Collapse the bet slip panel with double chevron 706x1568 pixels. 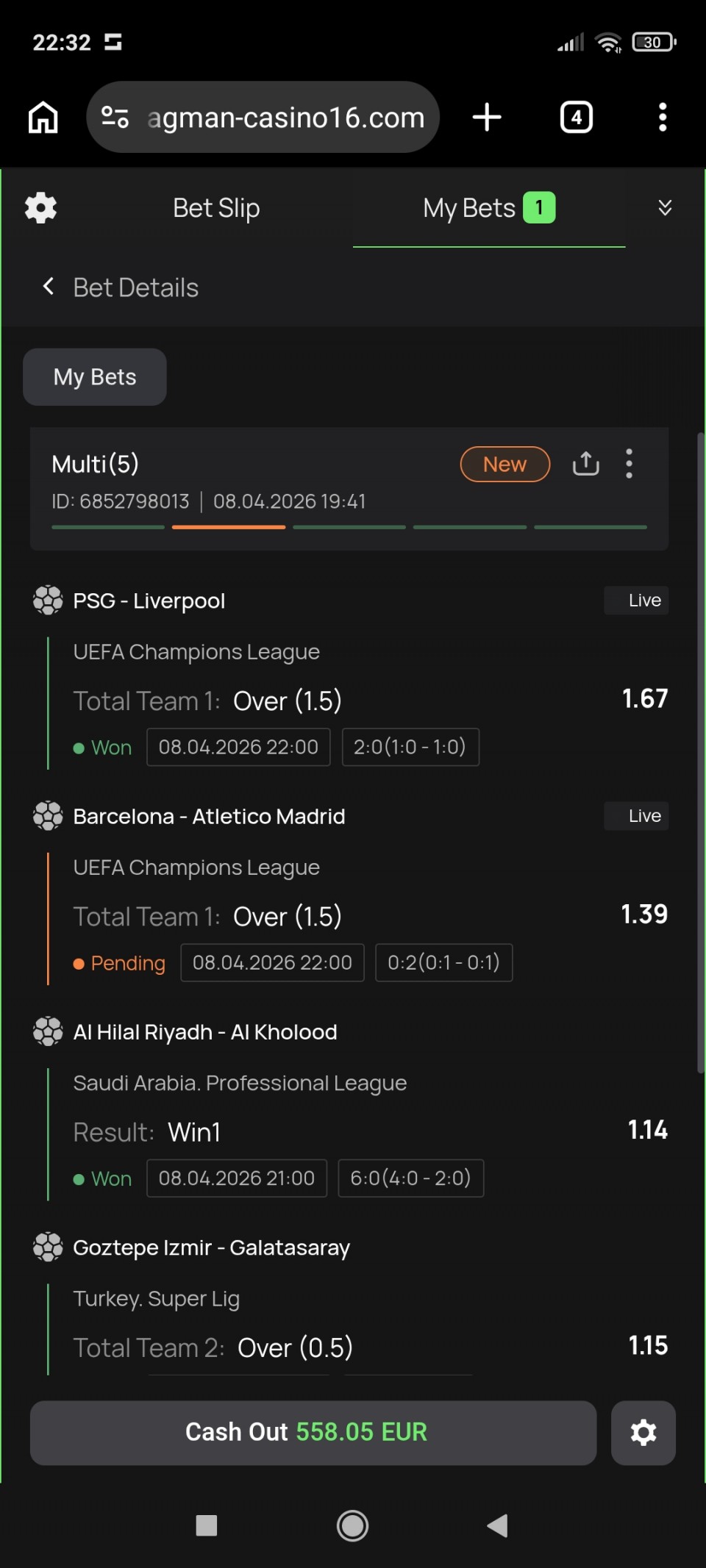pyautogui.click(x=665, y=208)
